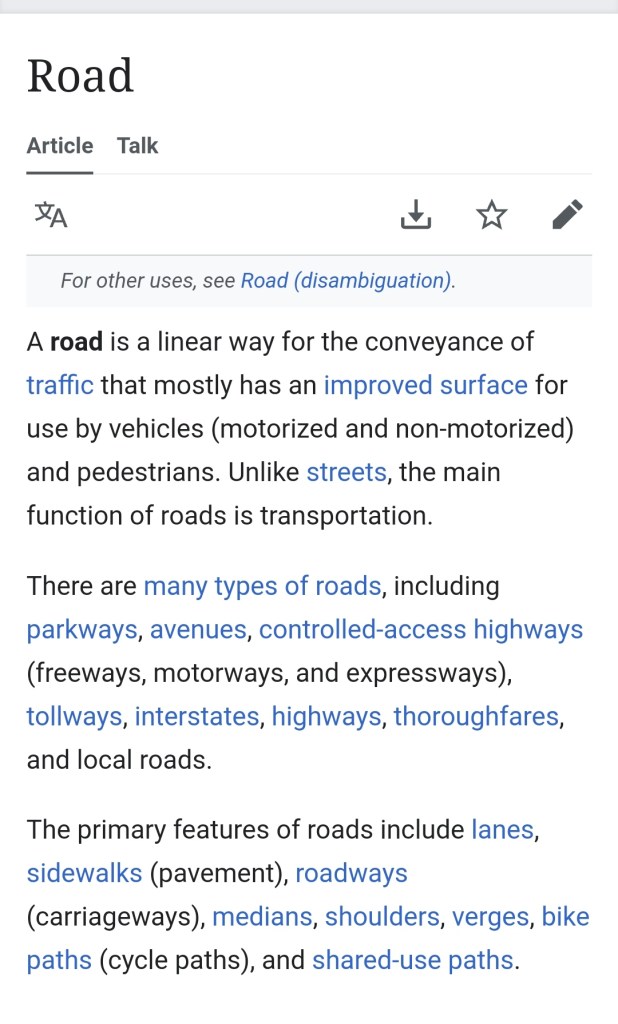Select the Article tab

(60, 146)
